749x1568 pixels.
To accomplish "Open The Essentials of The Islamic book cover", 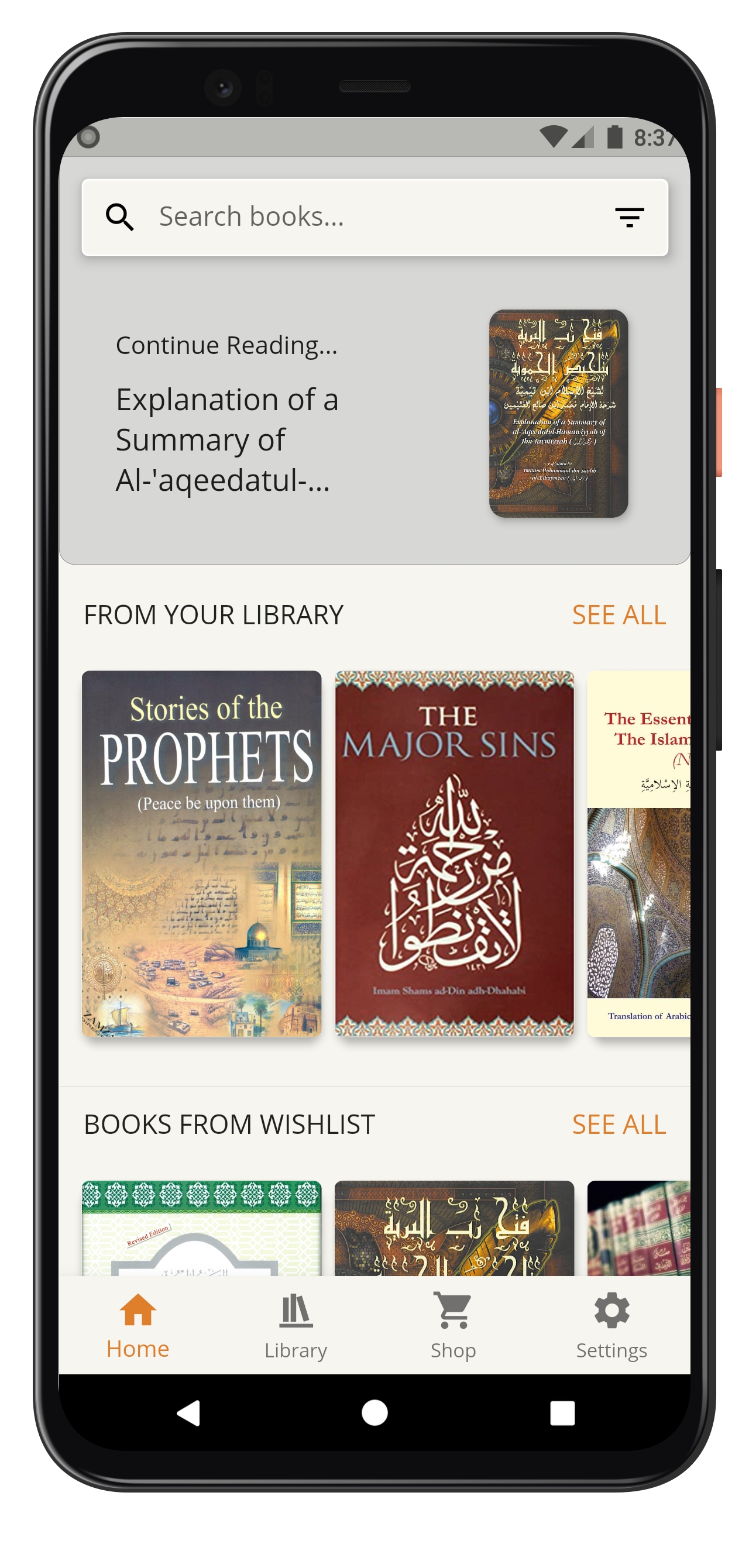I will pos(640,854).
